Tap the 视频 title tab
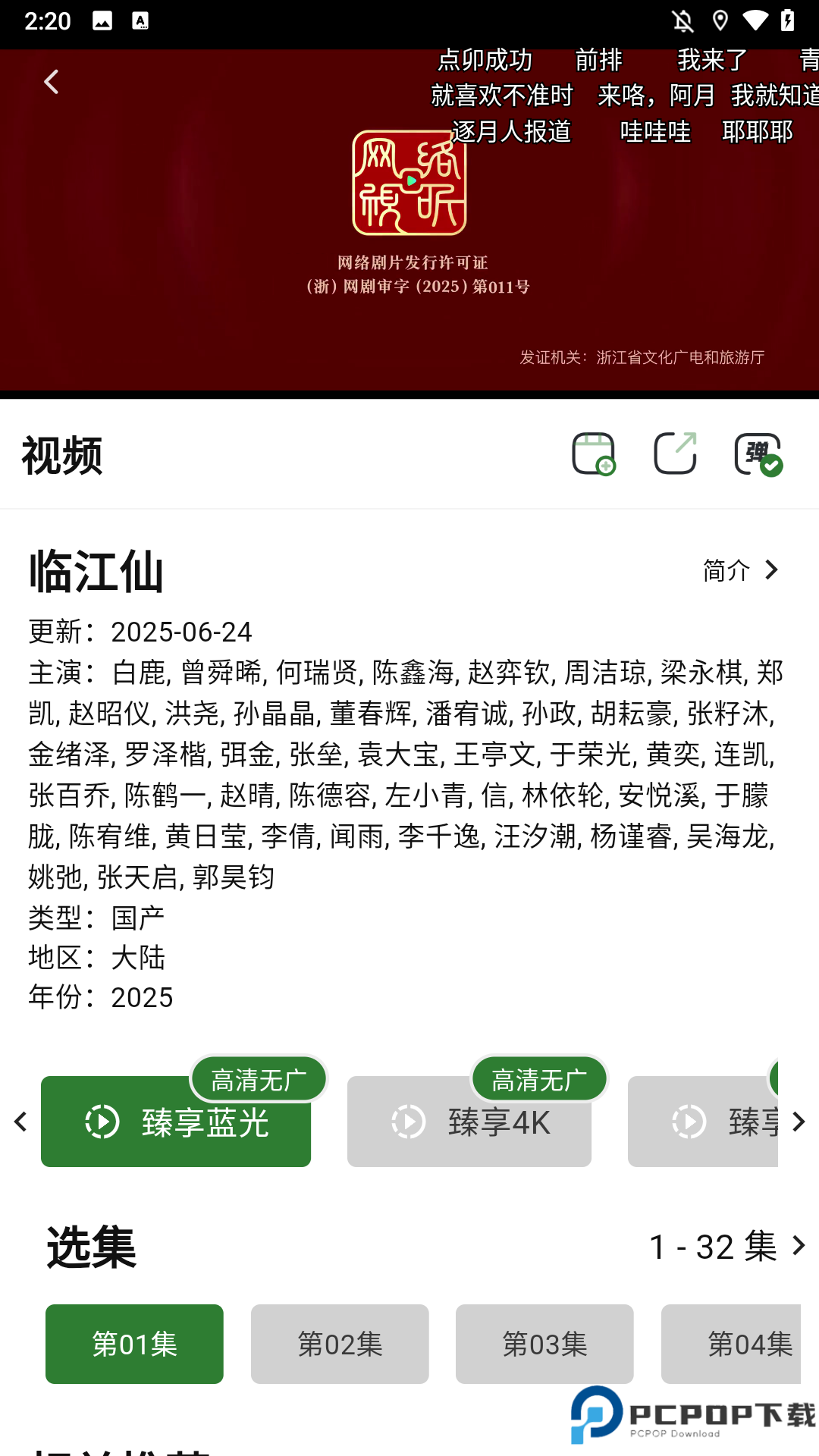 (x=61, y=453)
